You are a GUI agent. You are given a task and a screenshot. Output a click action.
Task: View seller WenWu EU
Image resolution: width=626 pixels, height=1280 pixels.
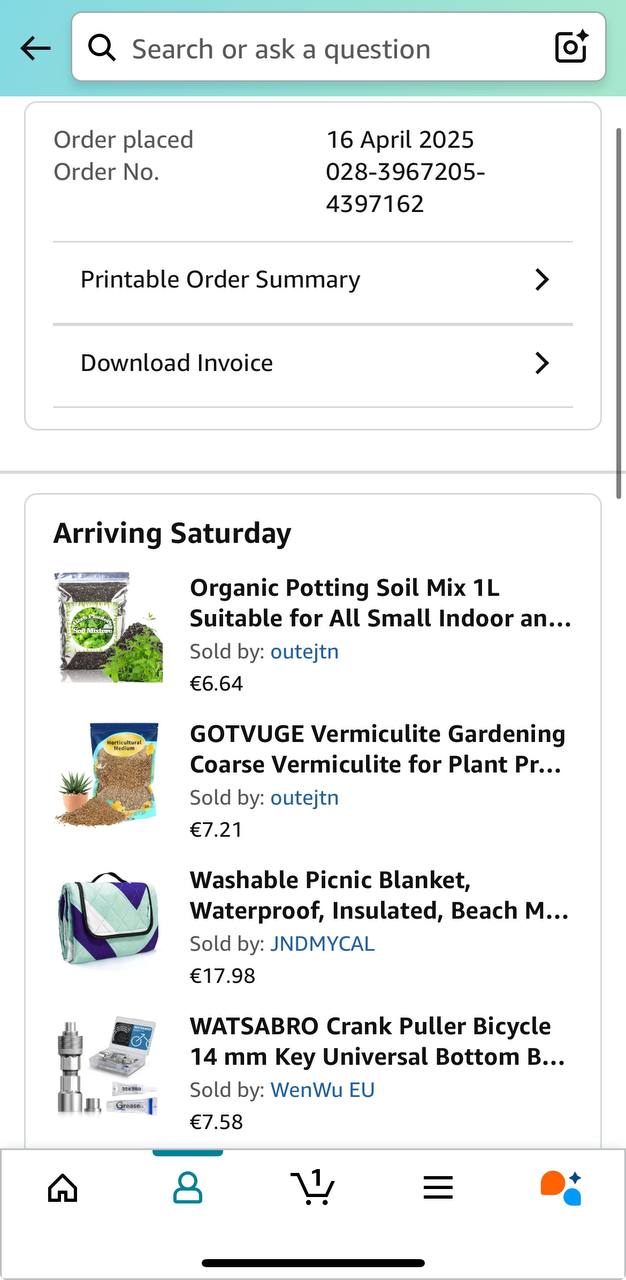tap(322, 1090)
